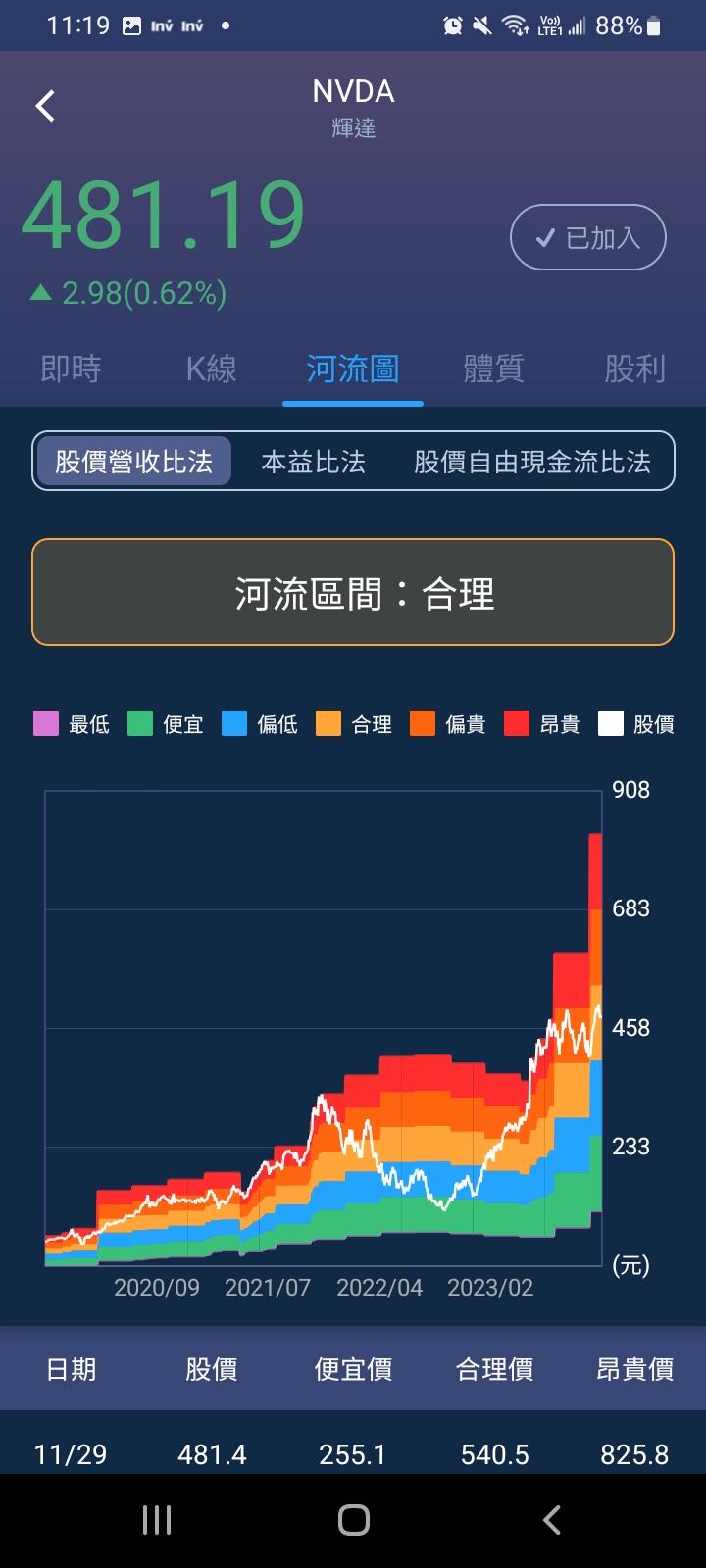Toggle the 偏貴 legend series
706x1568 pixels.
[x=448, y=724]
